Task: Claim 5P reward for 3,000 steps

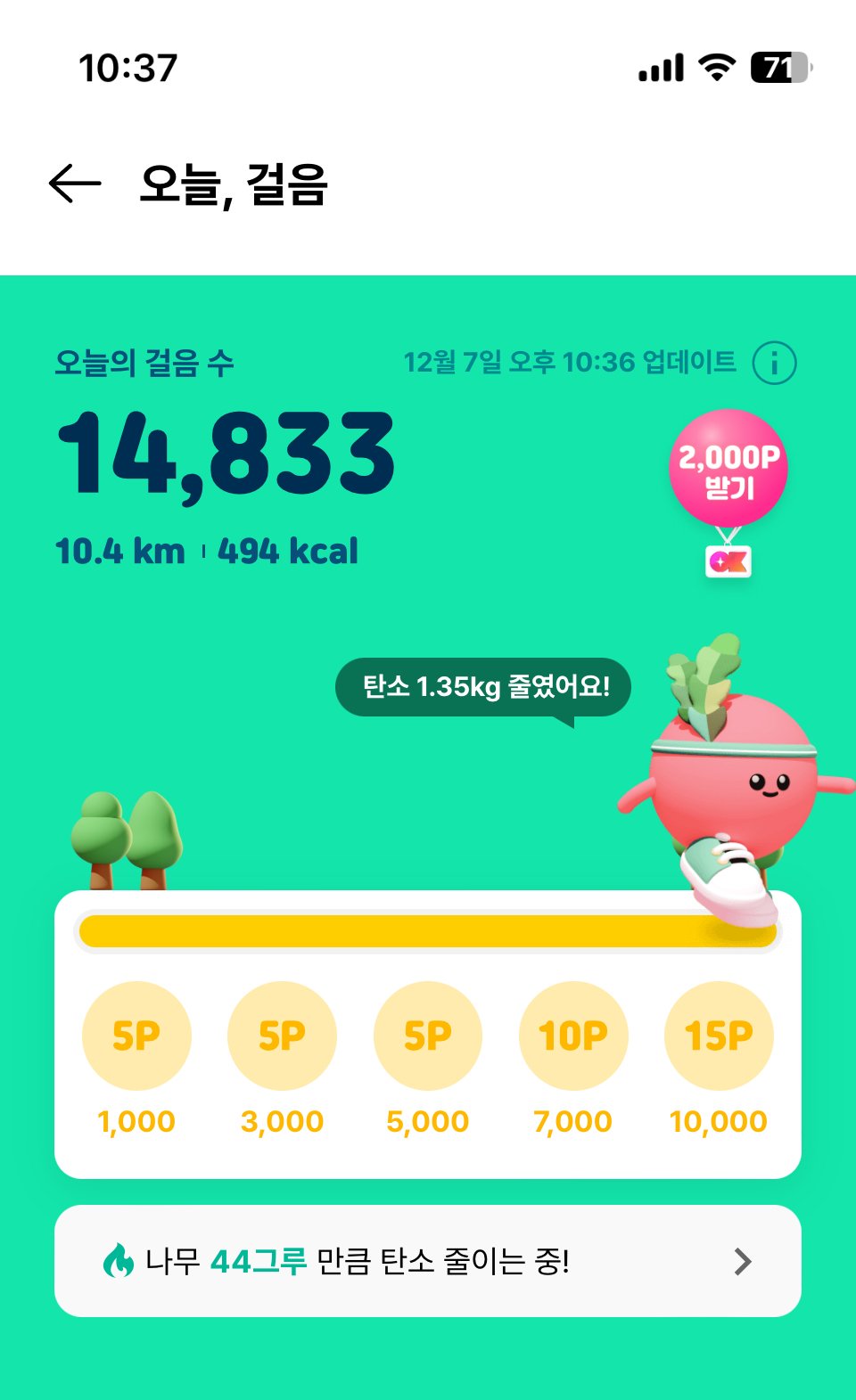Action: 282,1036
